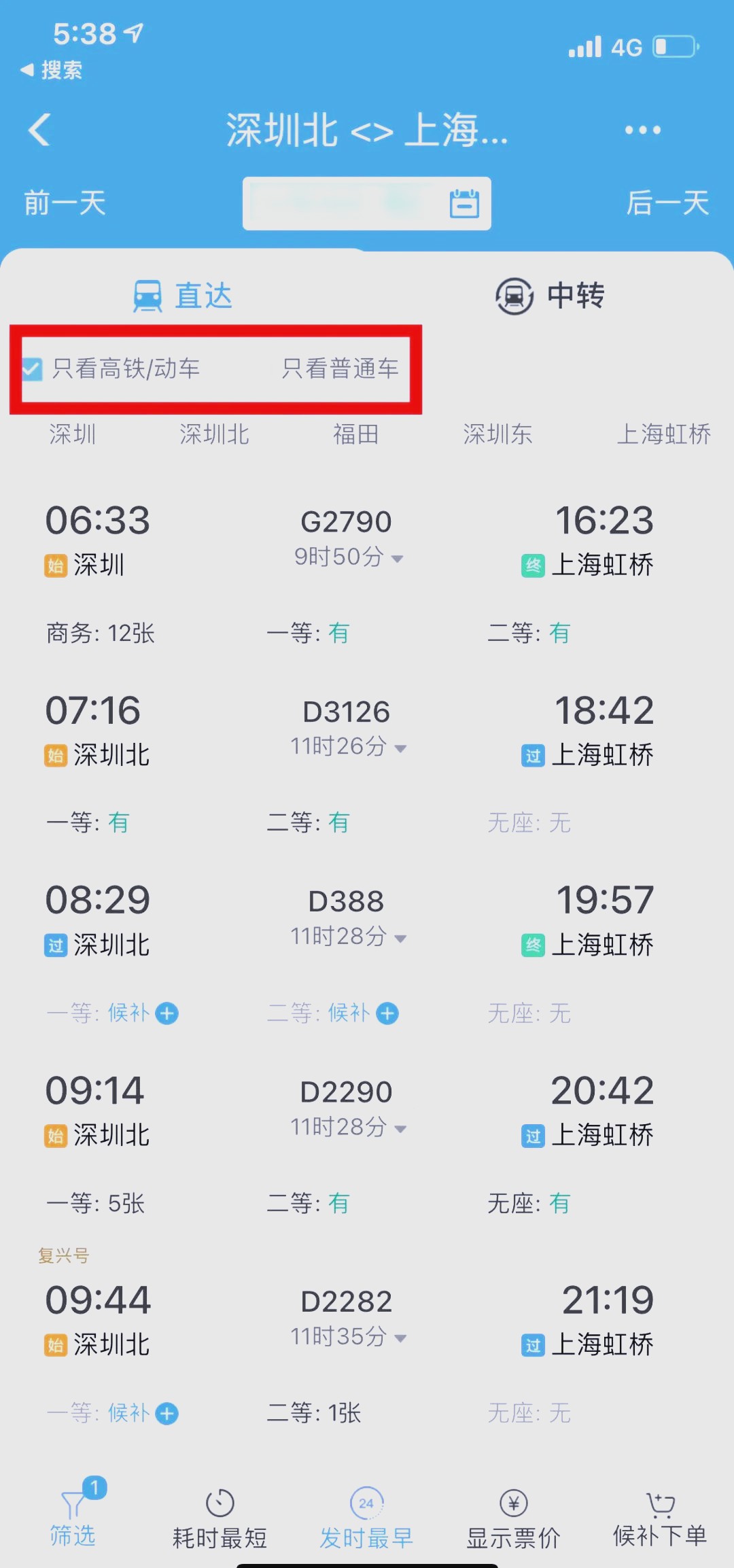Expand stops for train G2790
The width and height of the screenshot is (734, 1568).
click(x=396, y=557)
